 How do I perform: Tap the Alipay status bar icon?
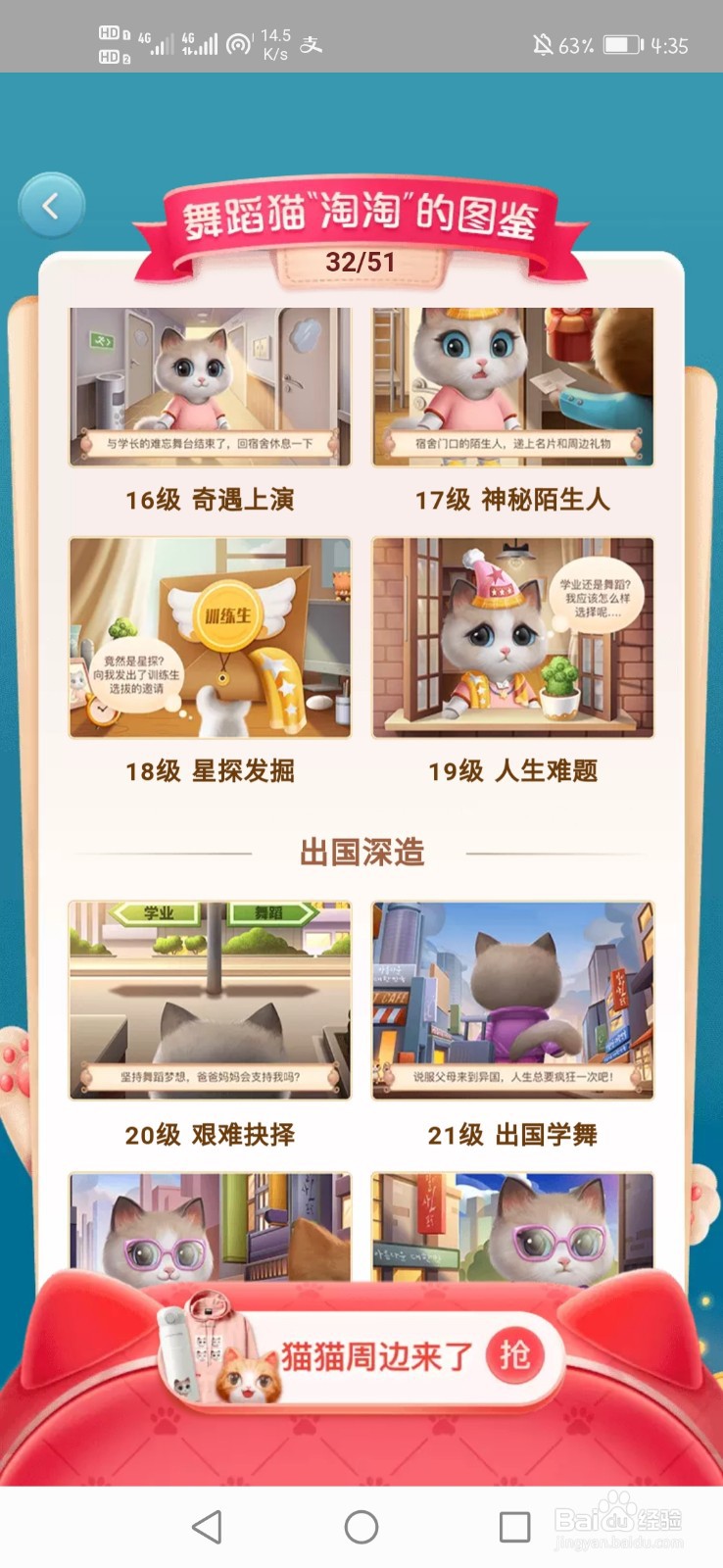pos(312,46)
